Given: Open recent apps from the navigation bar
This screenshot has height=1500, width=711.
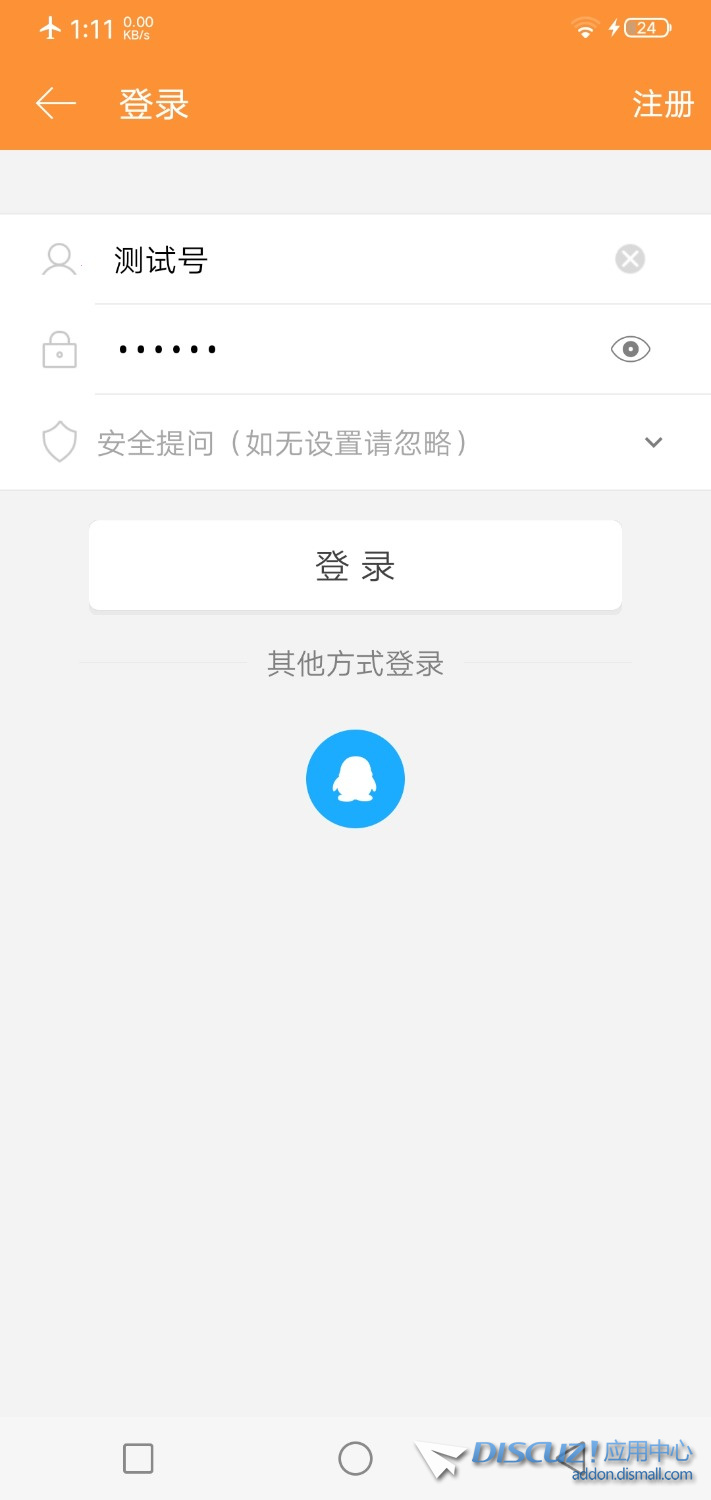Looking at the screenshot, I should [138, 1459].
